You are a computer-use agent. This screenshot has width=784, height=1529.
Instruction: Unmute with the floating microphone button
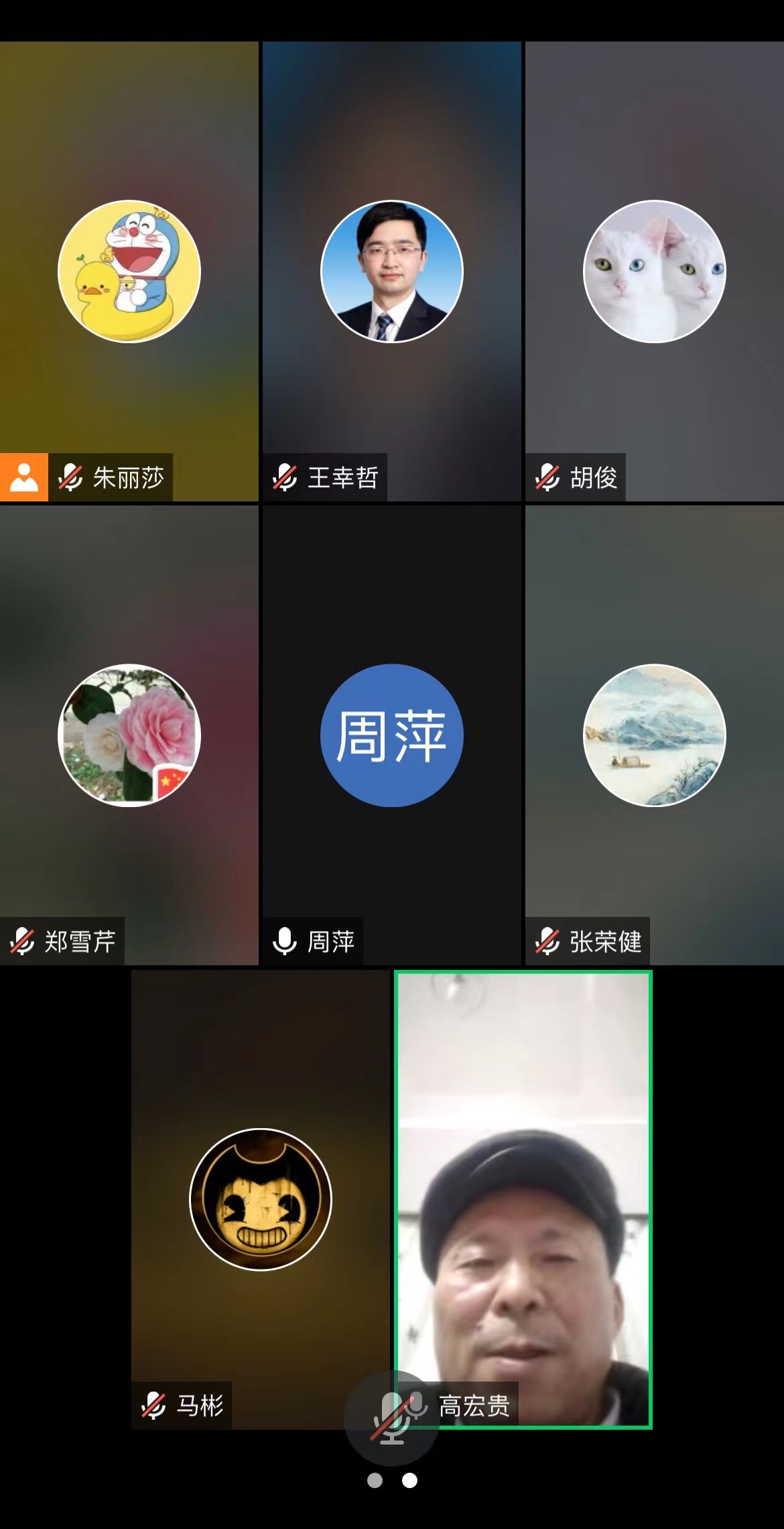[x=391, y=1418]
